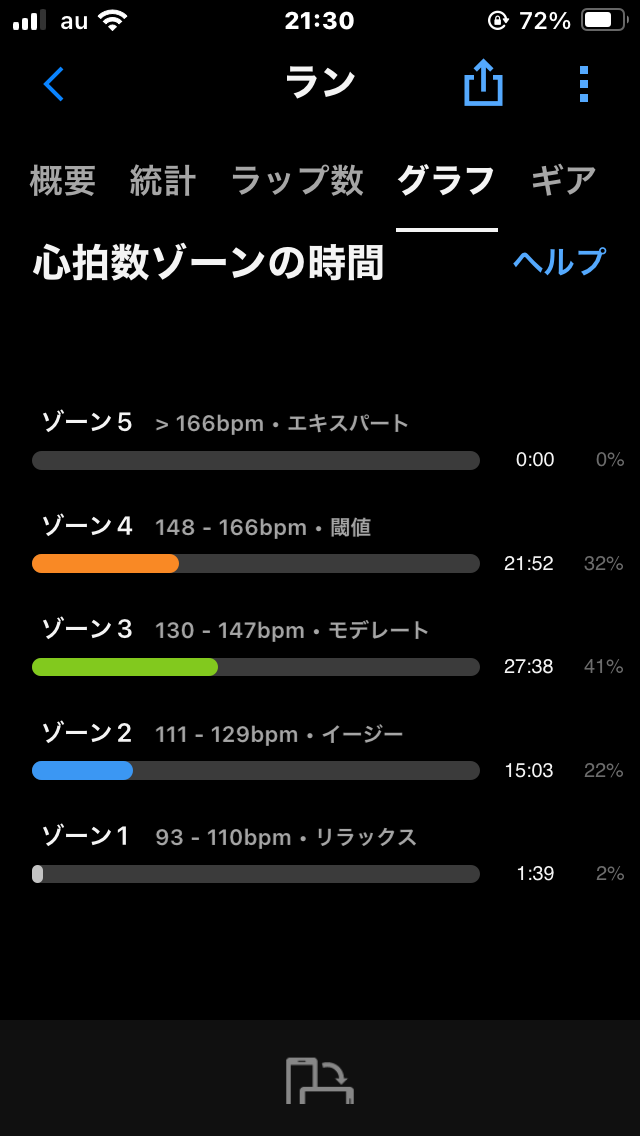Viewport: 640px width, 1136px height.
Task: Switch to the 統計 tab
Action: coord(162,181)
